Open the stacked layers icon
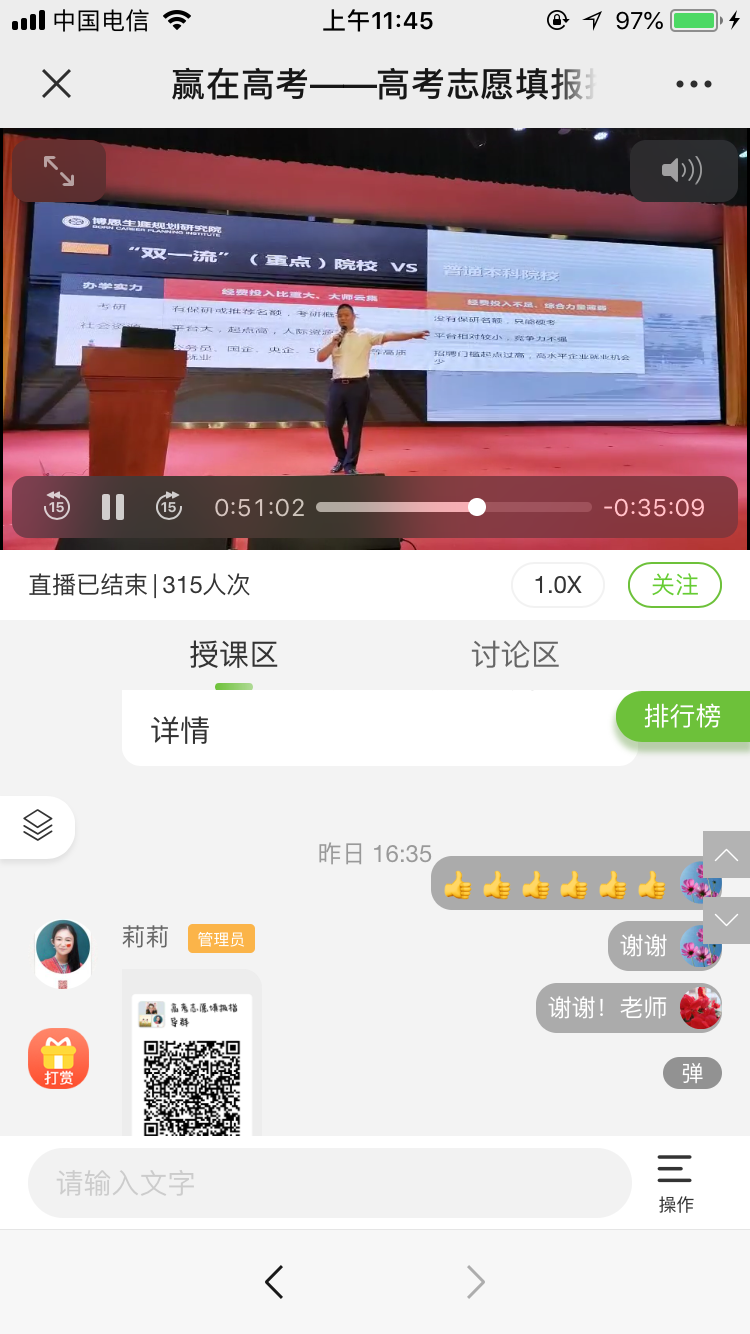The height and width of the screenshot is (1334, 750). (x=38, y=826)
